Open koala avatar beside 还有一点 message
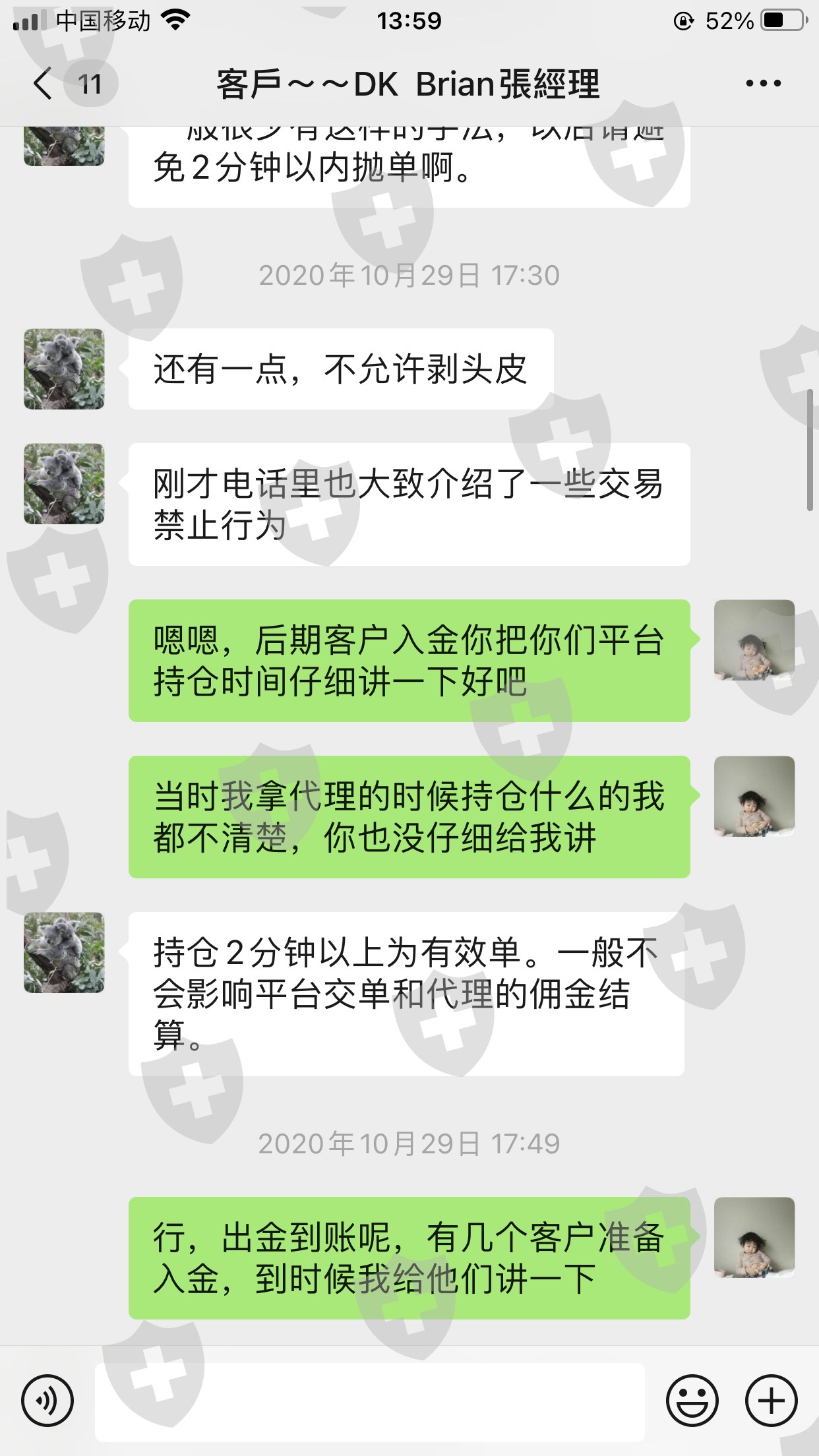 64,369
